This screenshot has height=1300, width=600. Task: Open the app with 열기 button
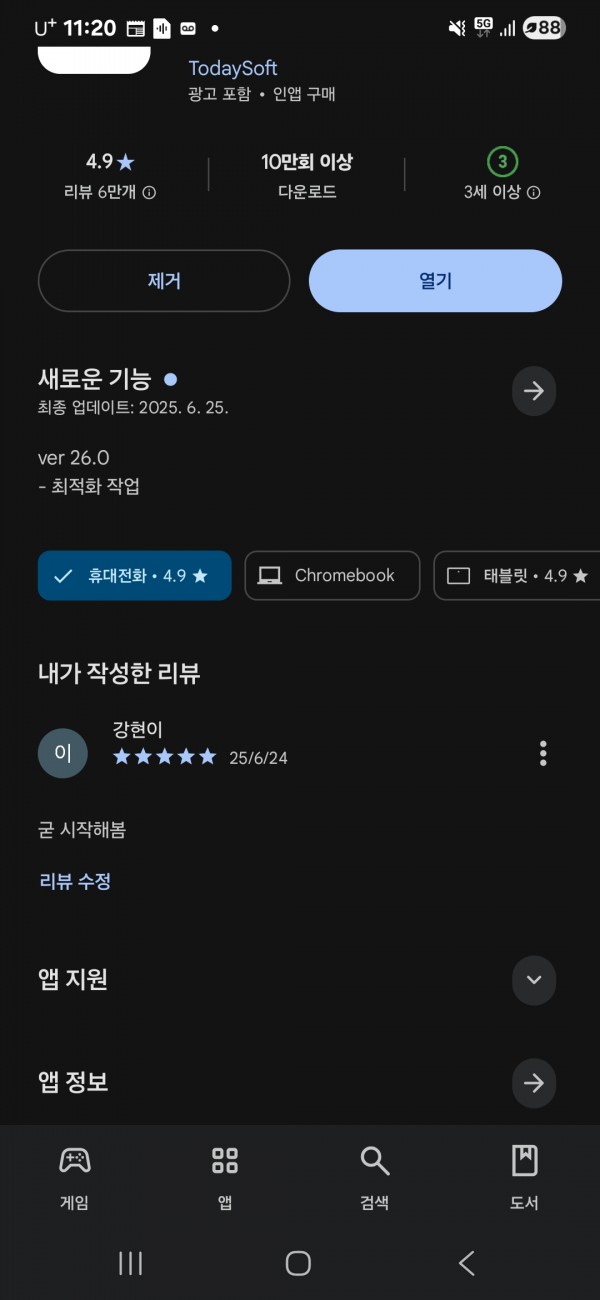point(435,281)
